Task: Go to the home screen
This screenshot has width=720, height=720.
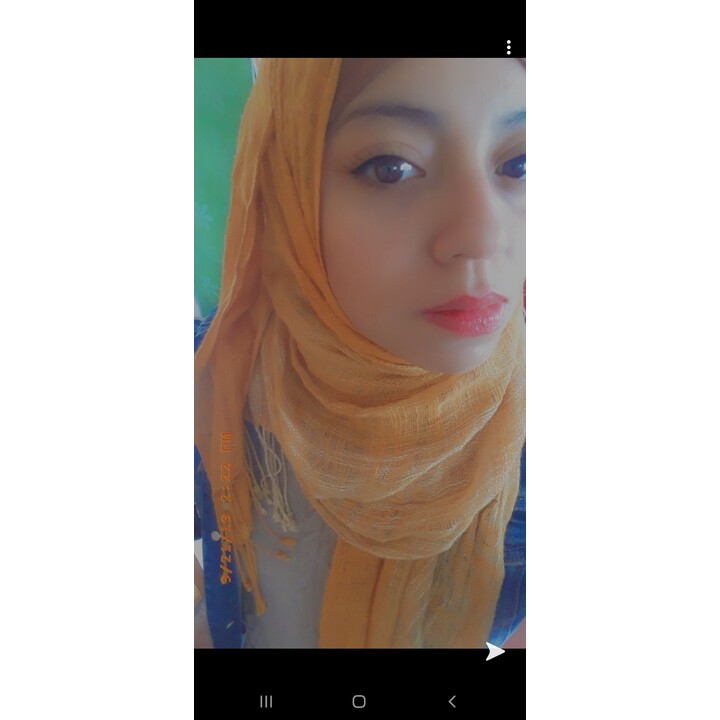Action: coord(359,702)
